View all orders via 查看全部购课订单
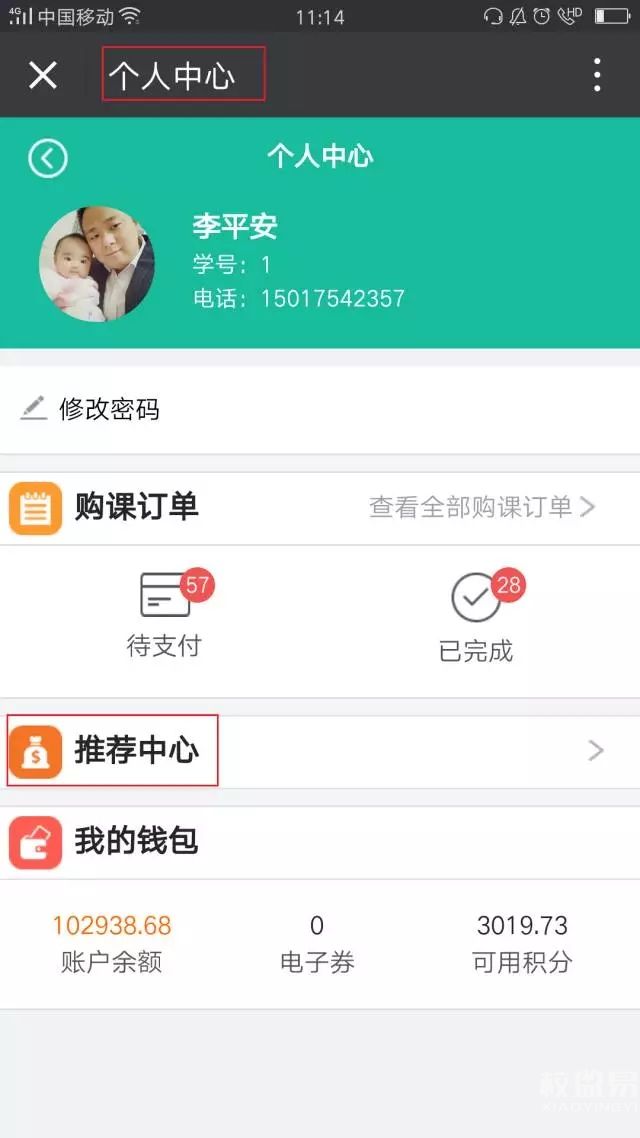This screenshot has height=1138, width=640. point(482,507)
